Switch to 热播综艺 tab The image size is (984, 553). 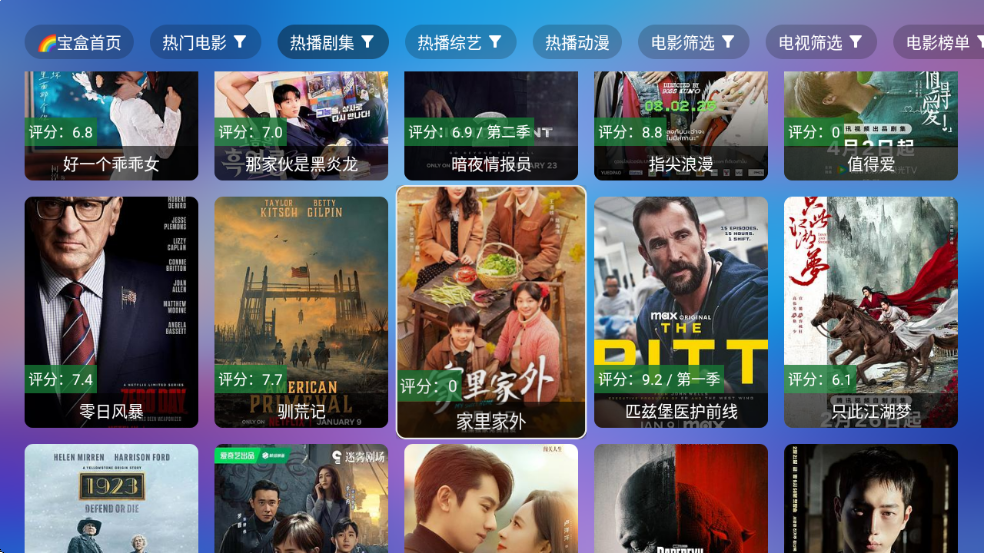pyautogui.click(x=460, y=42)
